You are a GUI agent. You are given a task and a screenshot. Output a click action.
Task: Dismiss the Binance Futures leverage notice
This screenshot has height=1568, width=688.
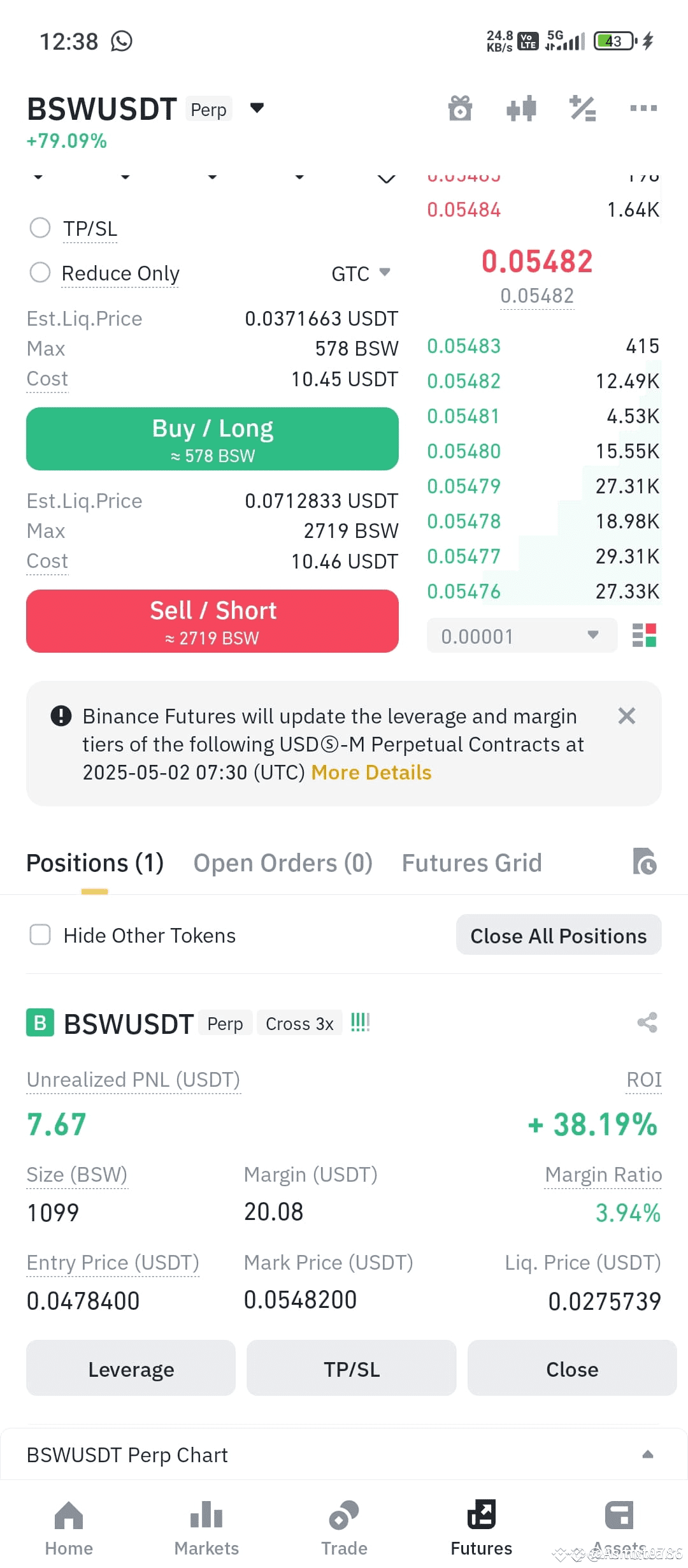[x=627, y=716]
